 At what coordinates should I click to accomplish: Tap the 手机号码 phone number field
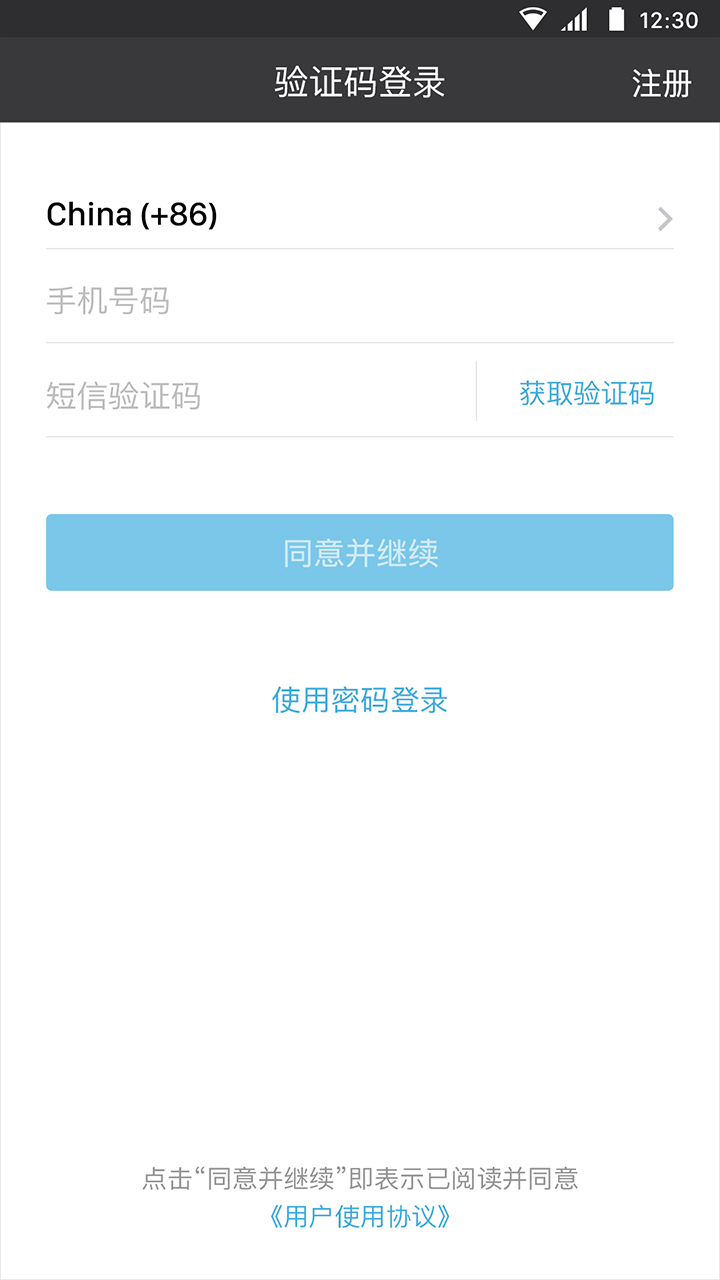pyautogui.click(x=359, y=301)
